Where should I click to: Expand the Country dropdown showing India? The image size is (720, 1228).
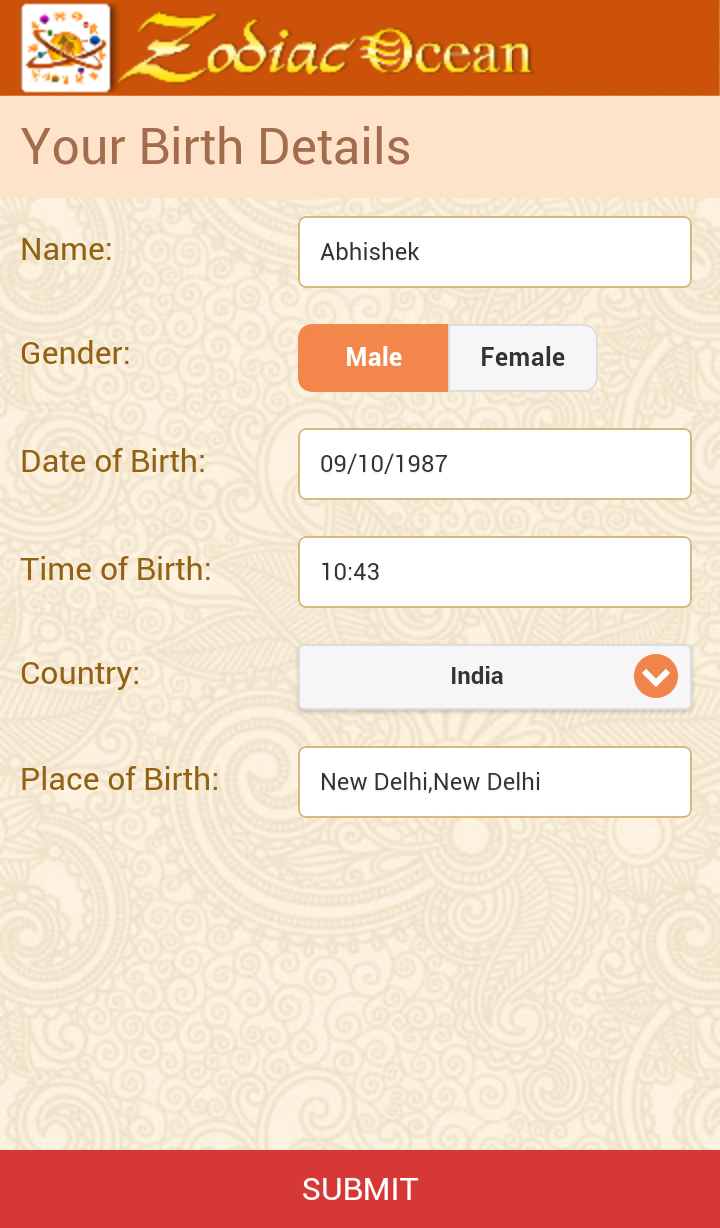click(494, 677)
